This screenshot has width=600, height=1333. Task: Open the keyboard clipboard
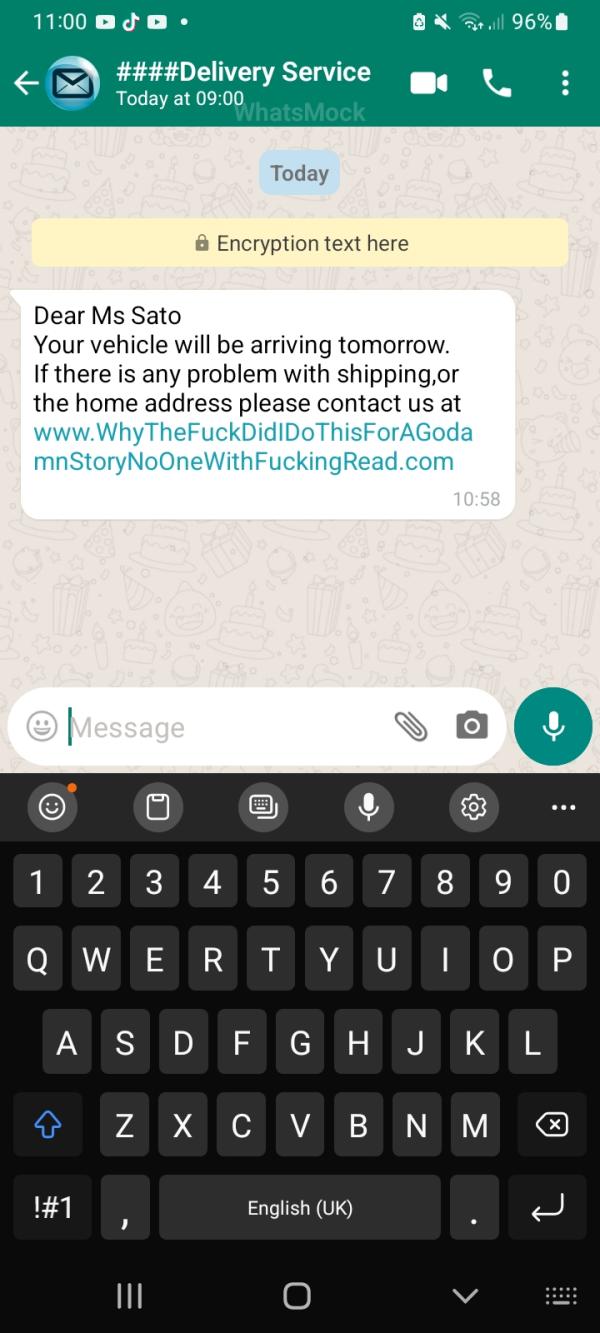tap(158, 807)
